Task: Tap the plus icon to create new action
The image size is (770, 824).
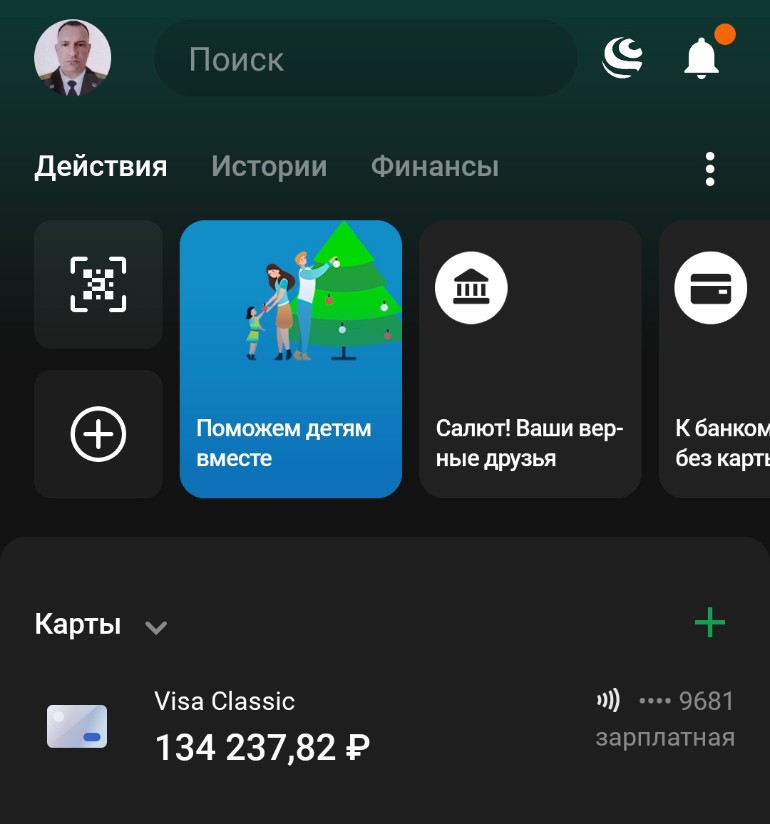Action: (x=98, y=433)
